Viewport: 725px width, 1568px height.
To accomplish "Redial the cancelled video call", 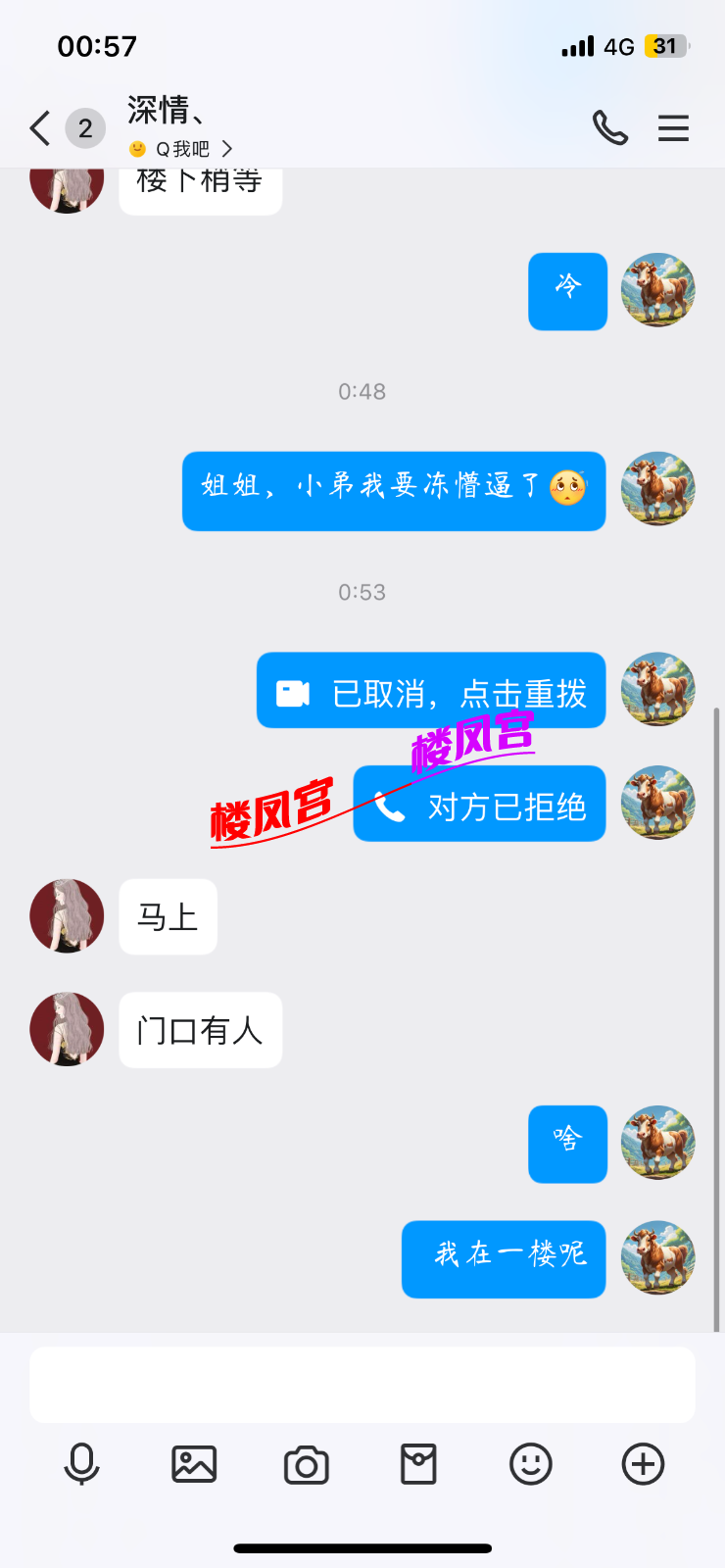I will (x=431, y=692).
